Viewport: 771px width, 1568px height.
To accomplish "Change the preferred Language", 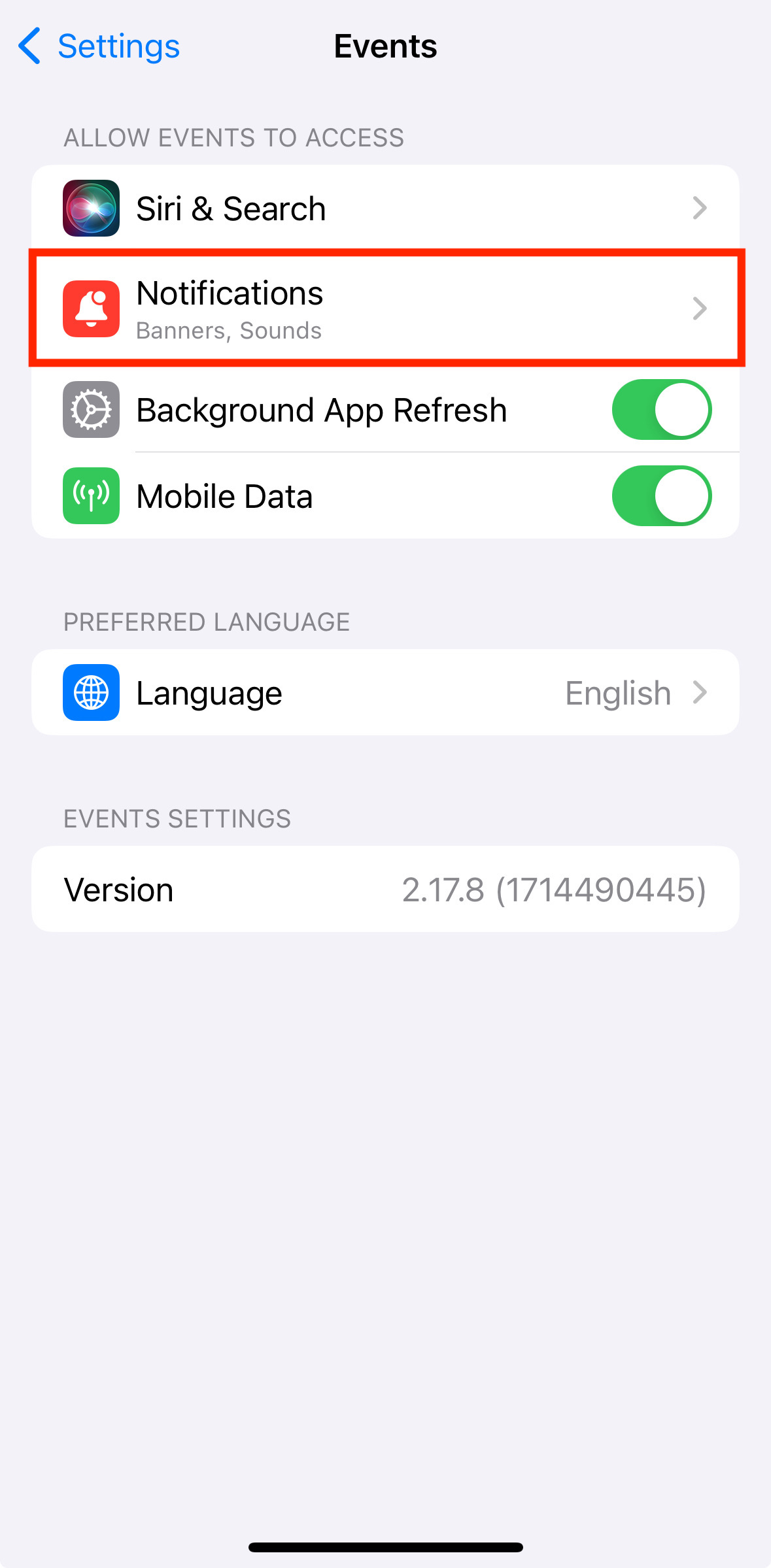I will [x=385, y=693].
